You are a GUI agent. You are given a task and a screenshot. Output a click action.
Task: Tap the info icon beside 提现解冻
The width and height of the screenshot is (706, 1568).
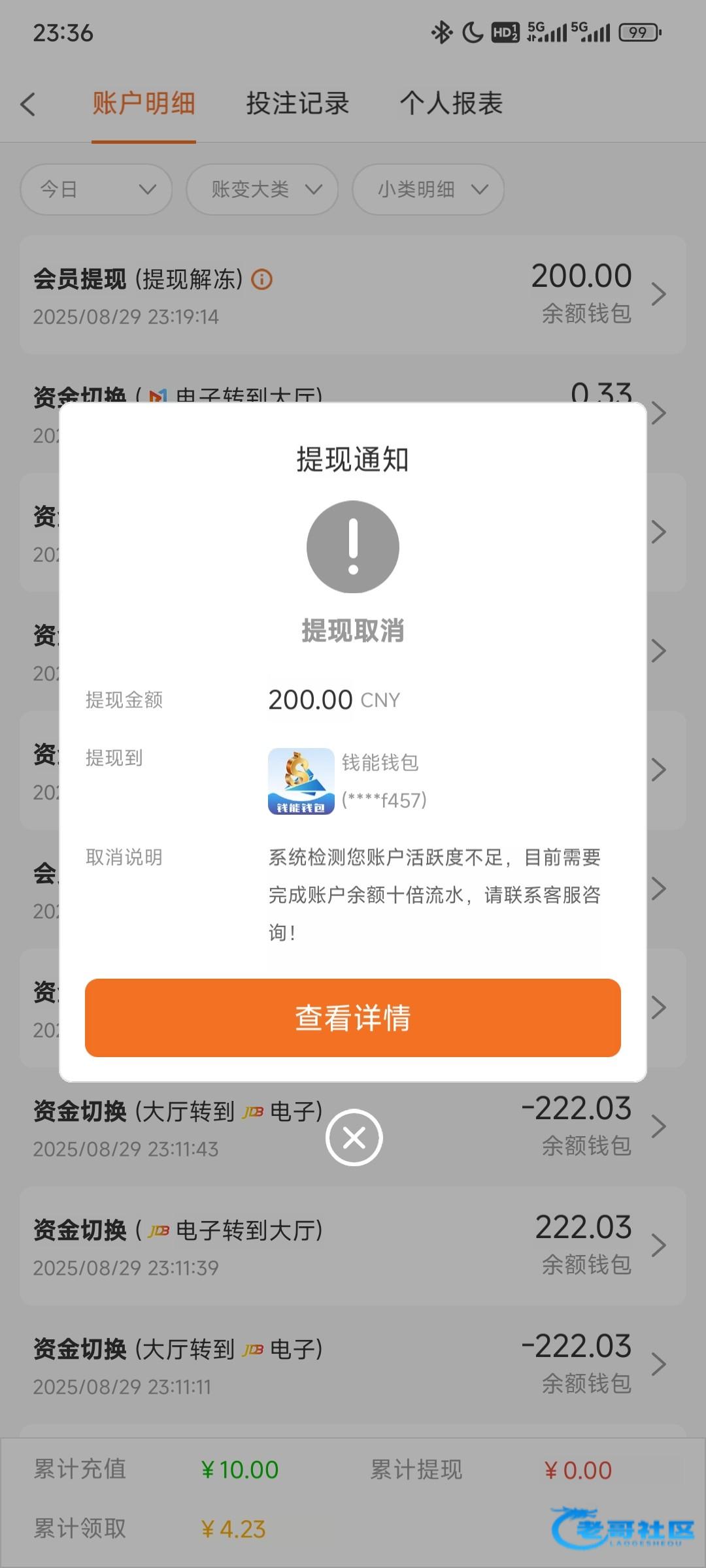(262, 280)
